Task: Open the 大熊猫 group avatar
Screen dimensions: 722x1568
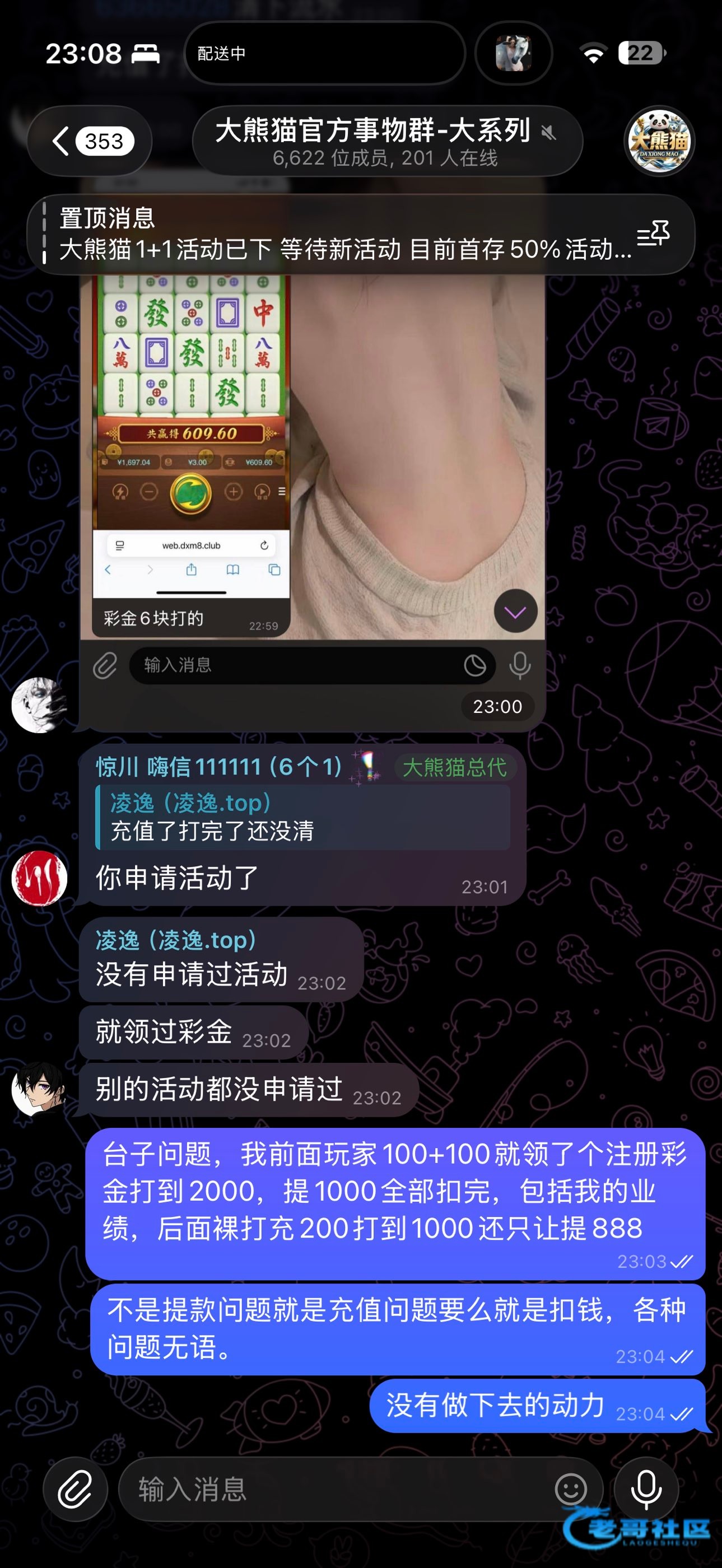Action: tap(659, 141)
